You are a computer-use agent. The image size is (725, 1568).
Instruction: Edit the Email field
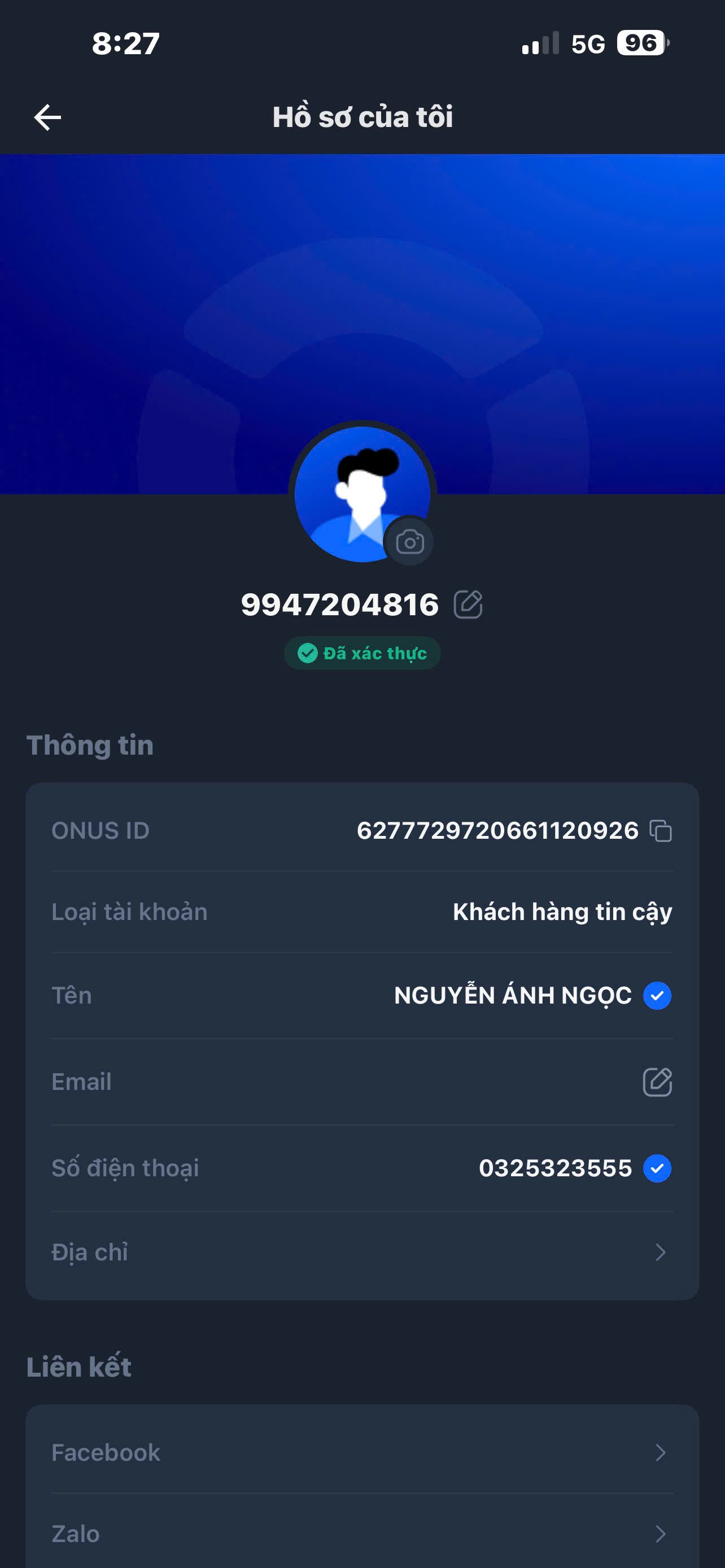click(x=657, y=1081)
